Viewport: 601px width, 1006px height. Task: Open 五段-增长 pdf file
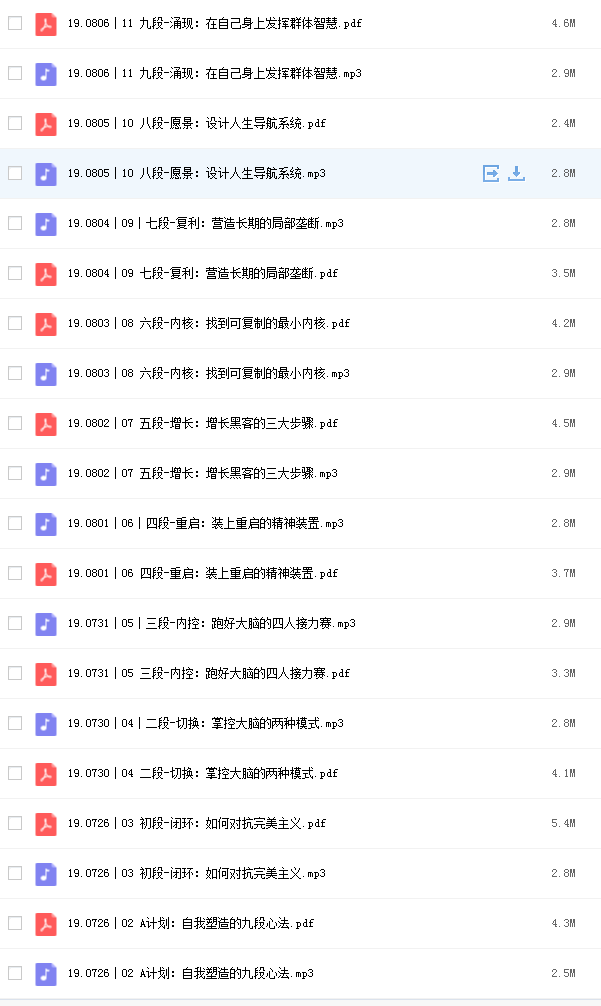203,423
